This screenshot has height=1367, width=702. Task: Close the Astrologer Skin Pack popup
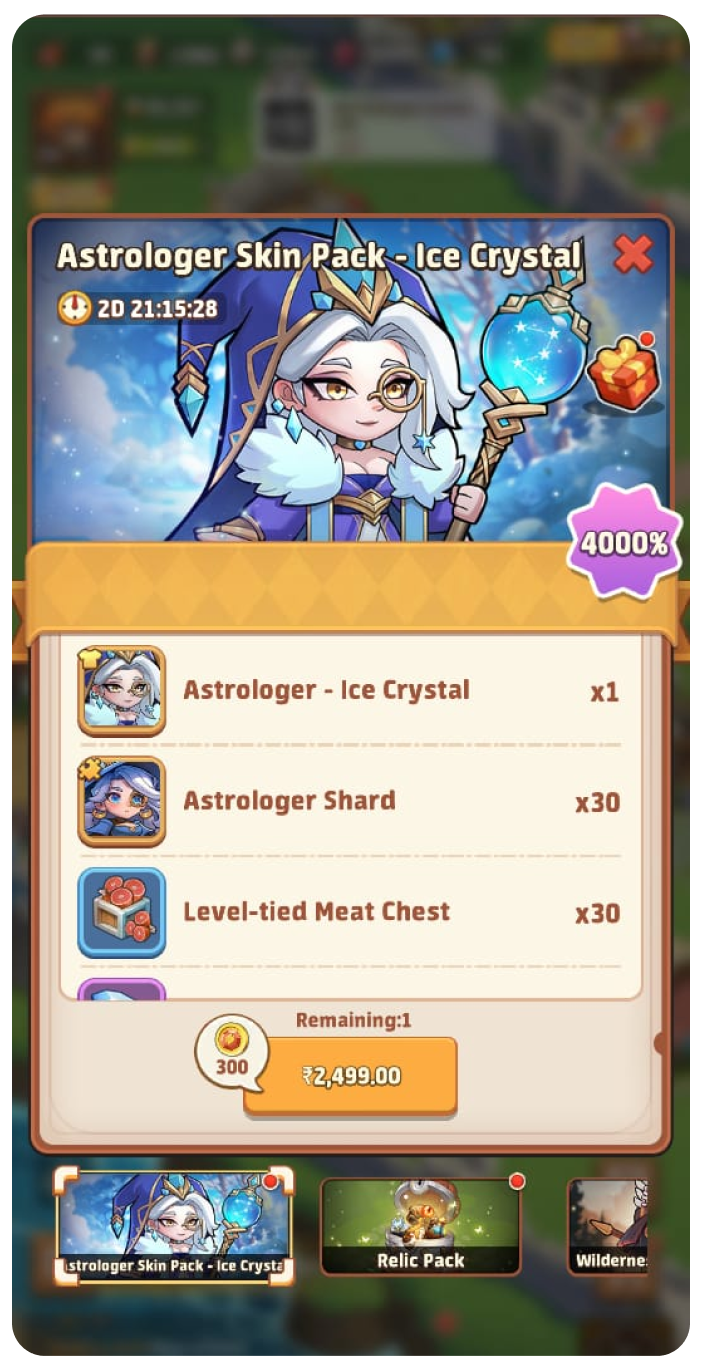pyautogui.click(x=633, y=254)
